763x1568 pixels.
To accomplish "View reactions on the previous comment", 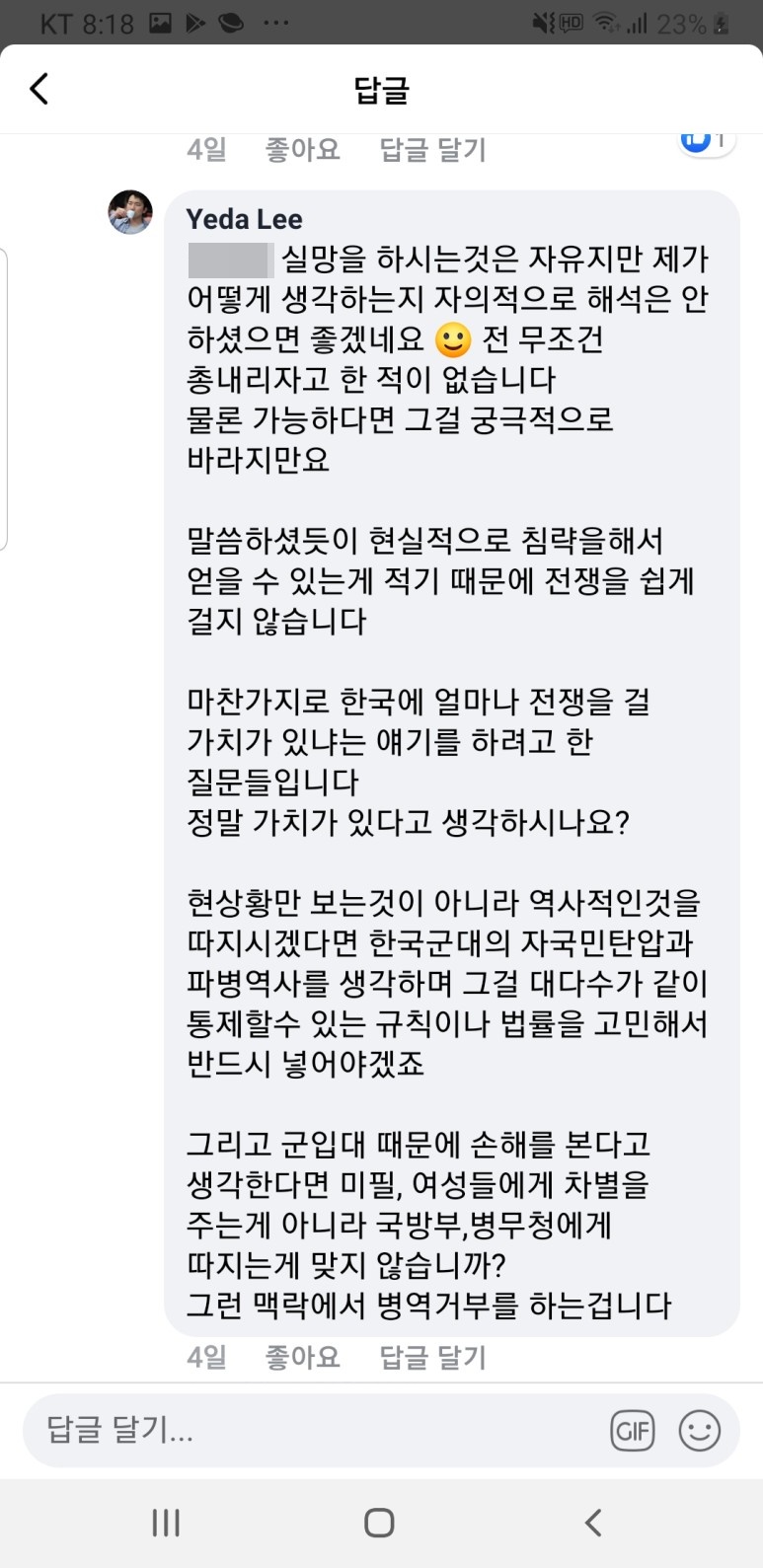I will (704, 142).
